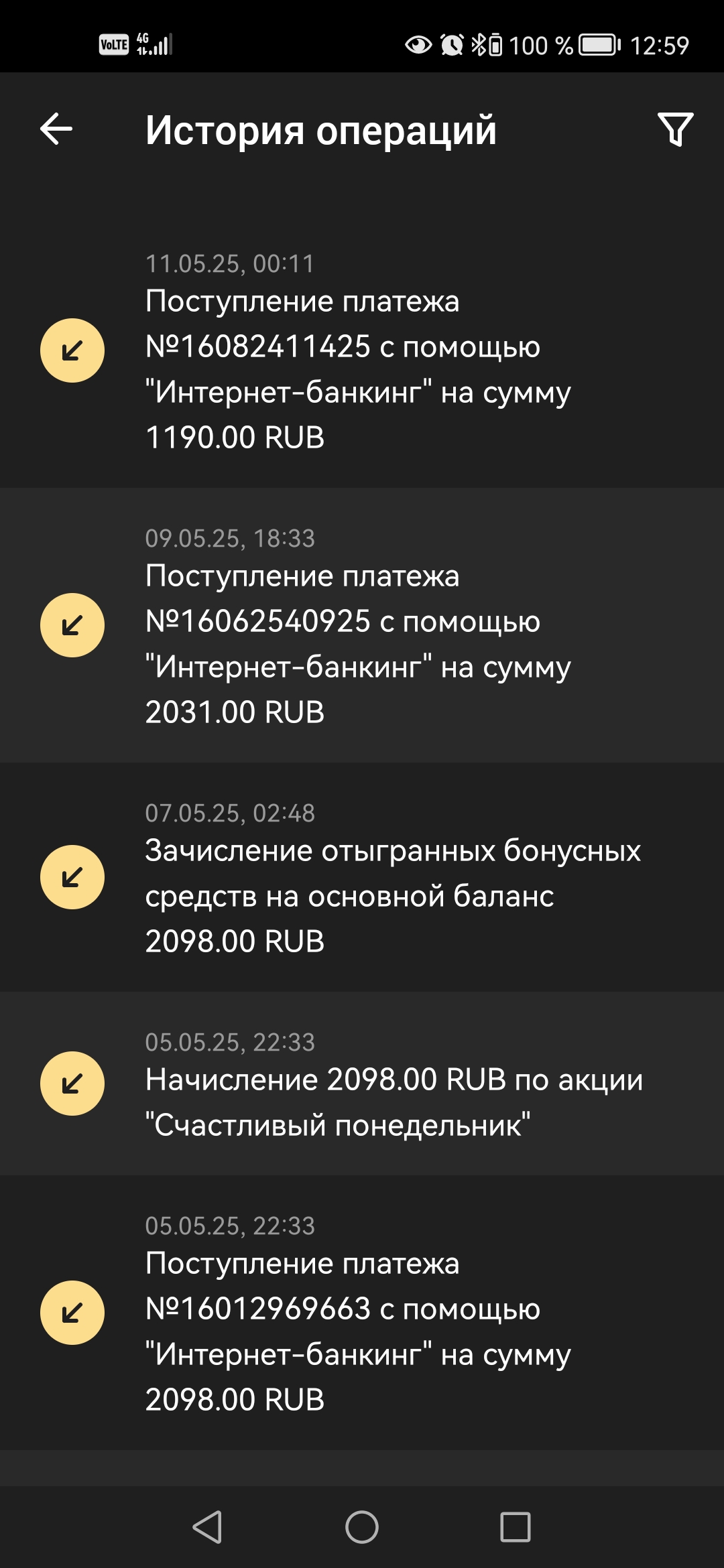The height and width of the screenshot is (1568, 724).
Task: Open payment №16062540925 for 2031.00 RUB
Action: [x=362, y=625]
